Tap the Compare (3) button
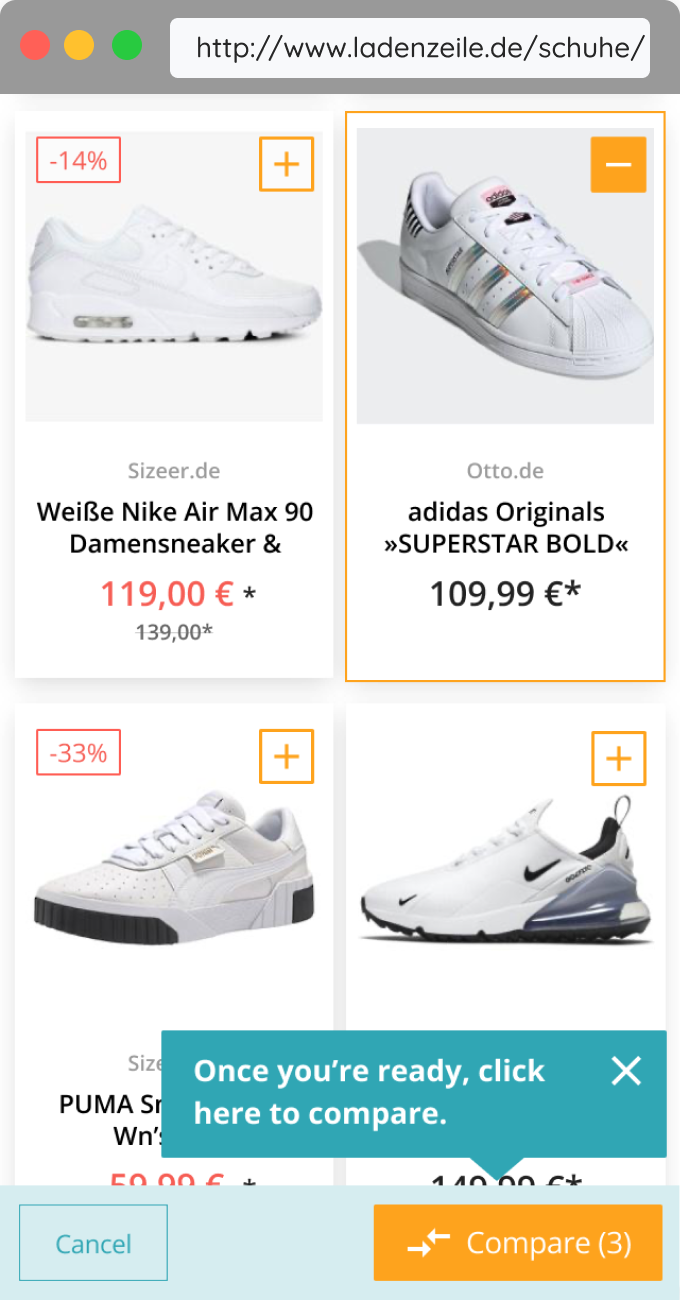The width and height of the screenshot is (680, 1300). pyautogui.click(x=517, y=1243)
